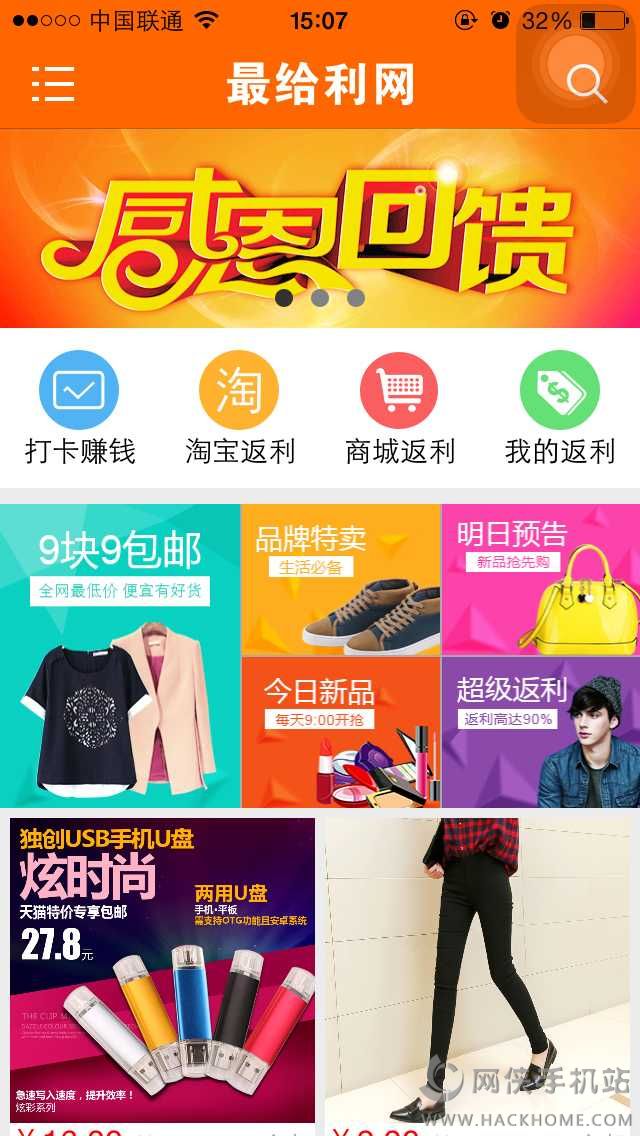Open the 感恩回馈 promotional banner

point(320,229)
